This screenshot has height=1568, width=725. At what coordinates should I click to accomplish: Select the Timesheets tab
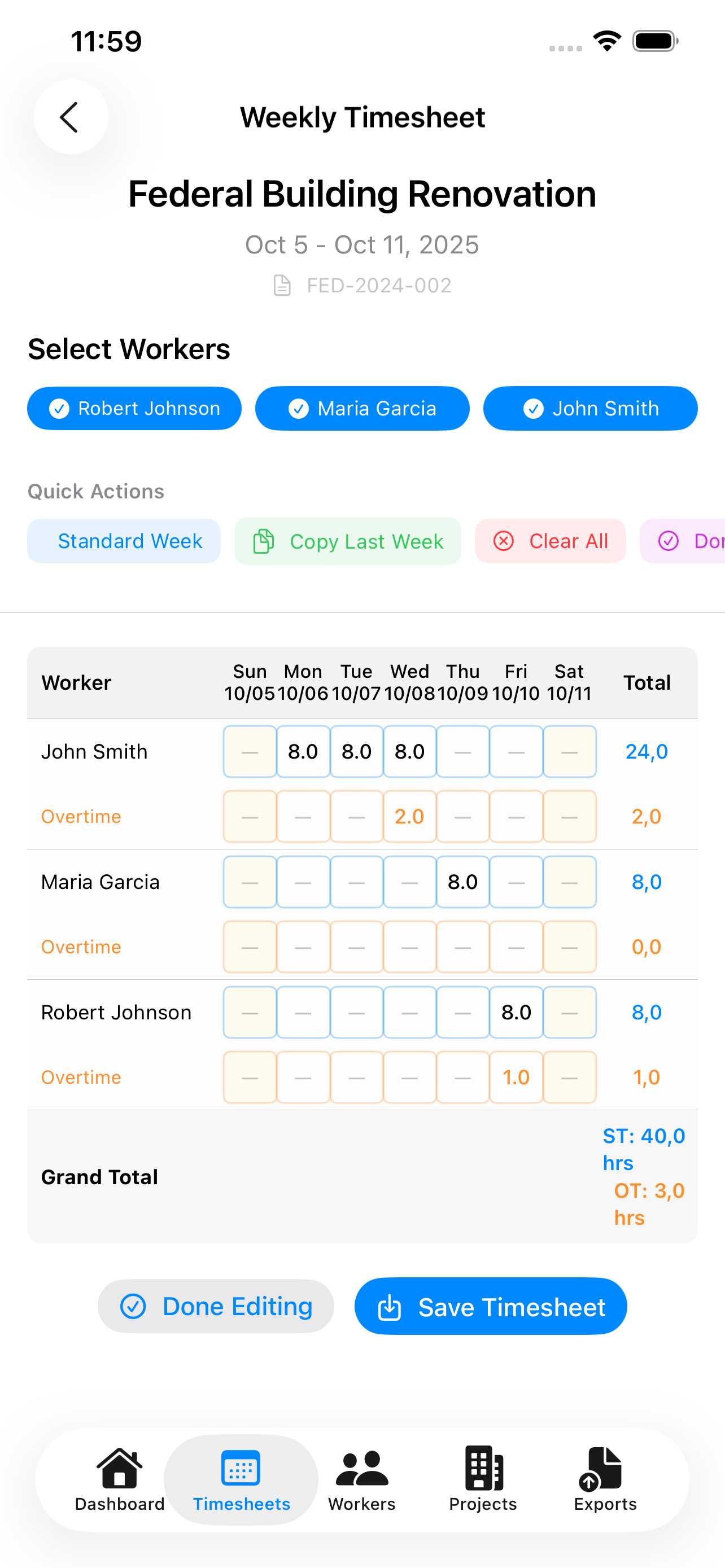coord(241,1479)
